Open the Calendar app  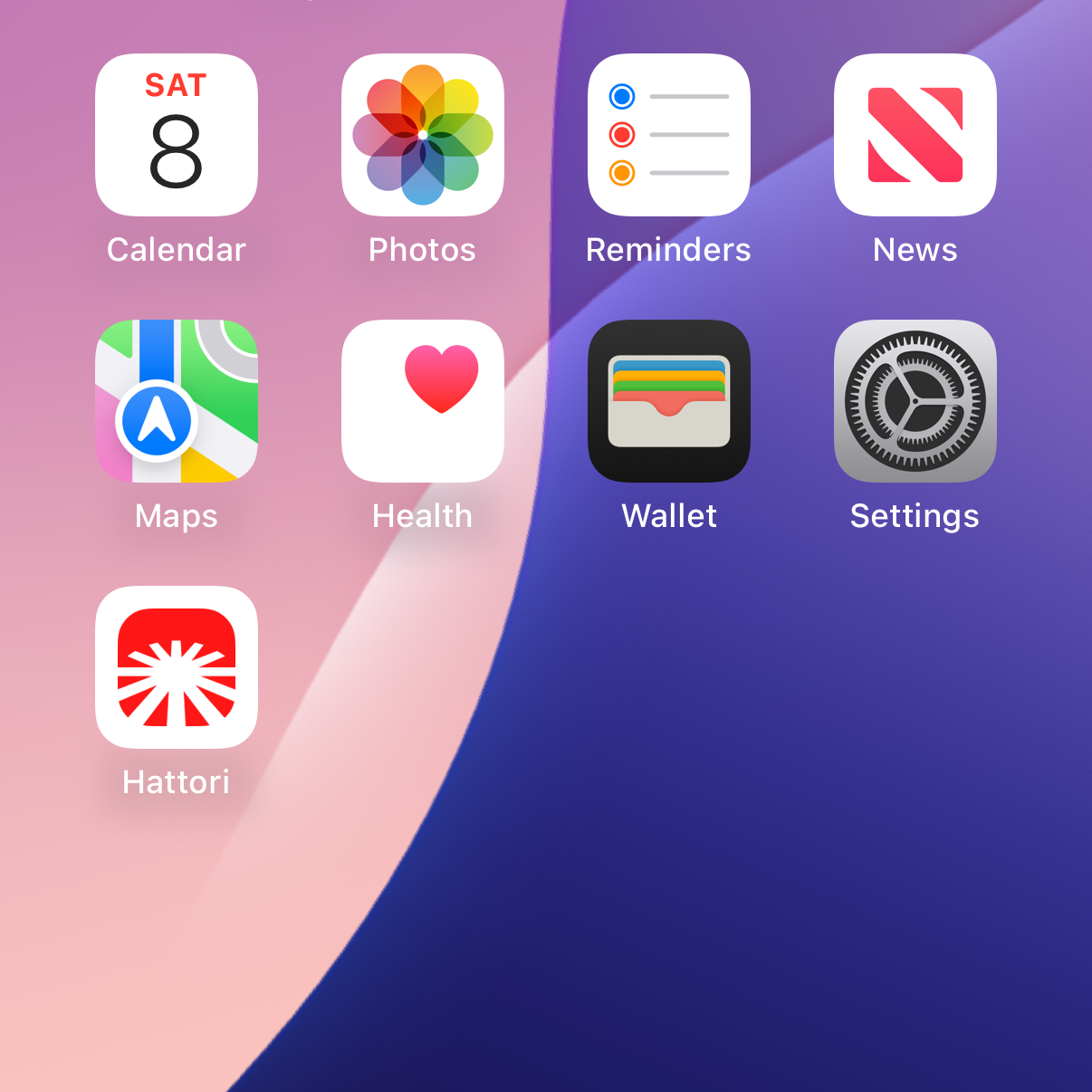177,135
